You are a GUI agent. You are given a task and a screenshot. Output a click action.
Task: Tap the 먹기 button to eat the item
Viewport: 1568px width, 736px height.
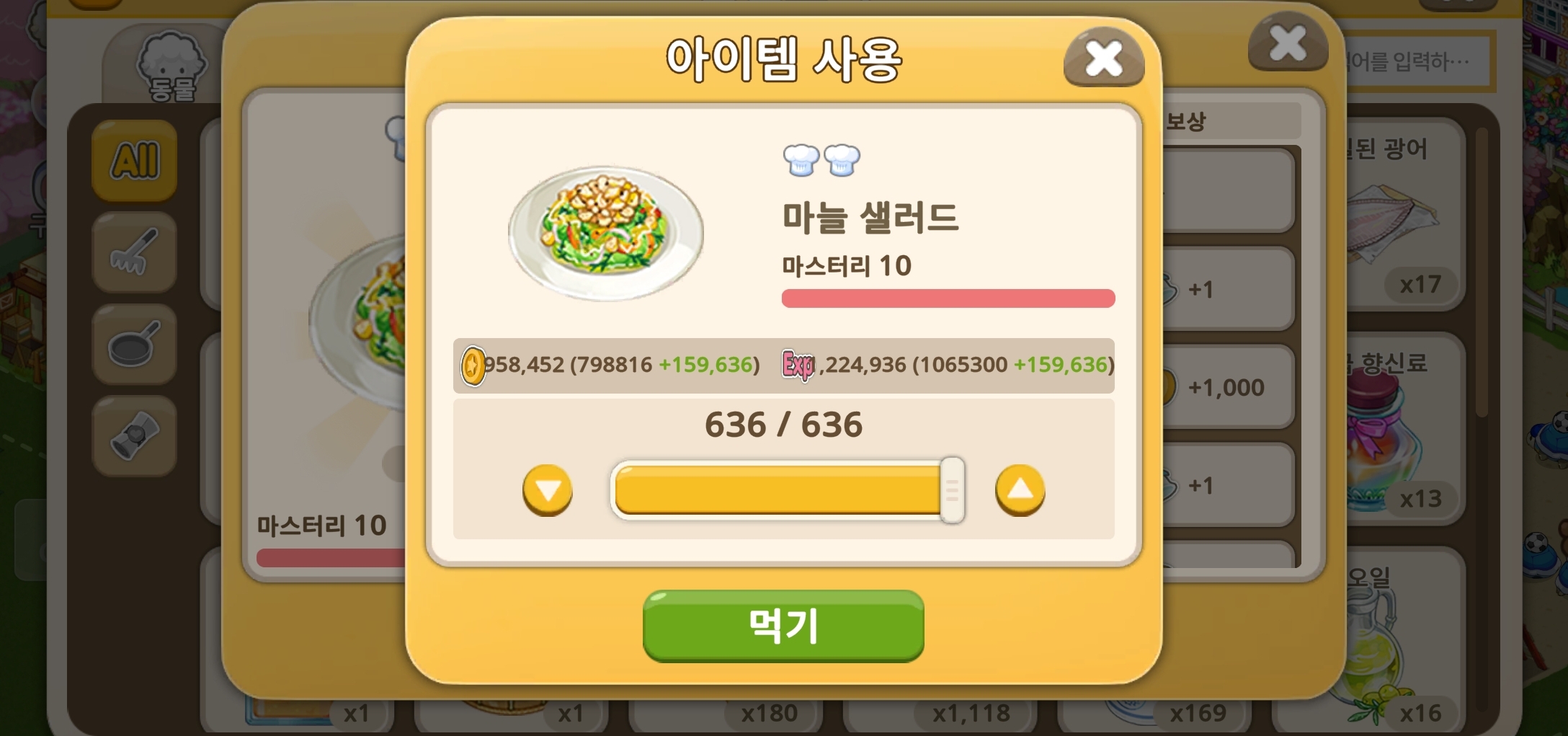tap(783, 625)
